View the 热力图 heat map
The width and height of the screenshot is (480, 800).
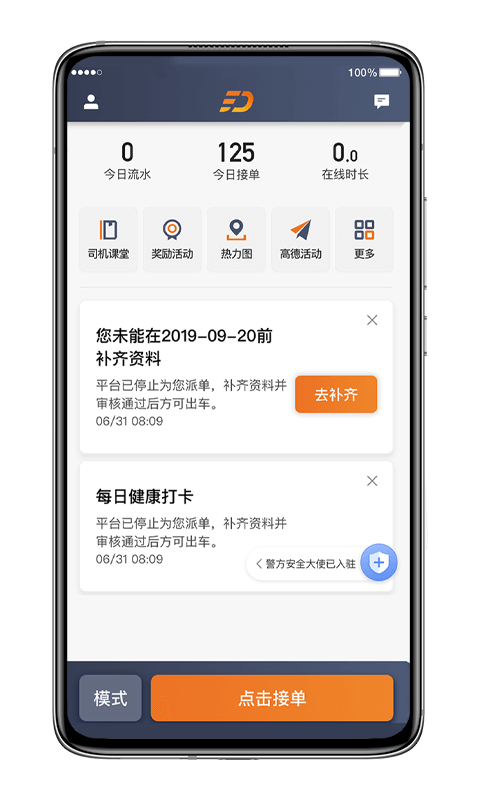coord(236,239)
